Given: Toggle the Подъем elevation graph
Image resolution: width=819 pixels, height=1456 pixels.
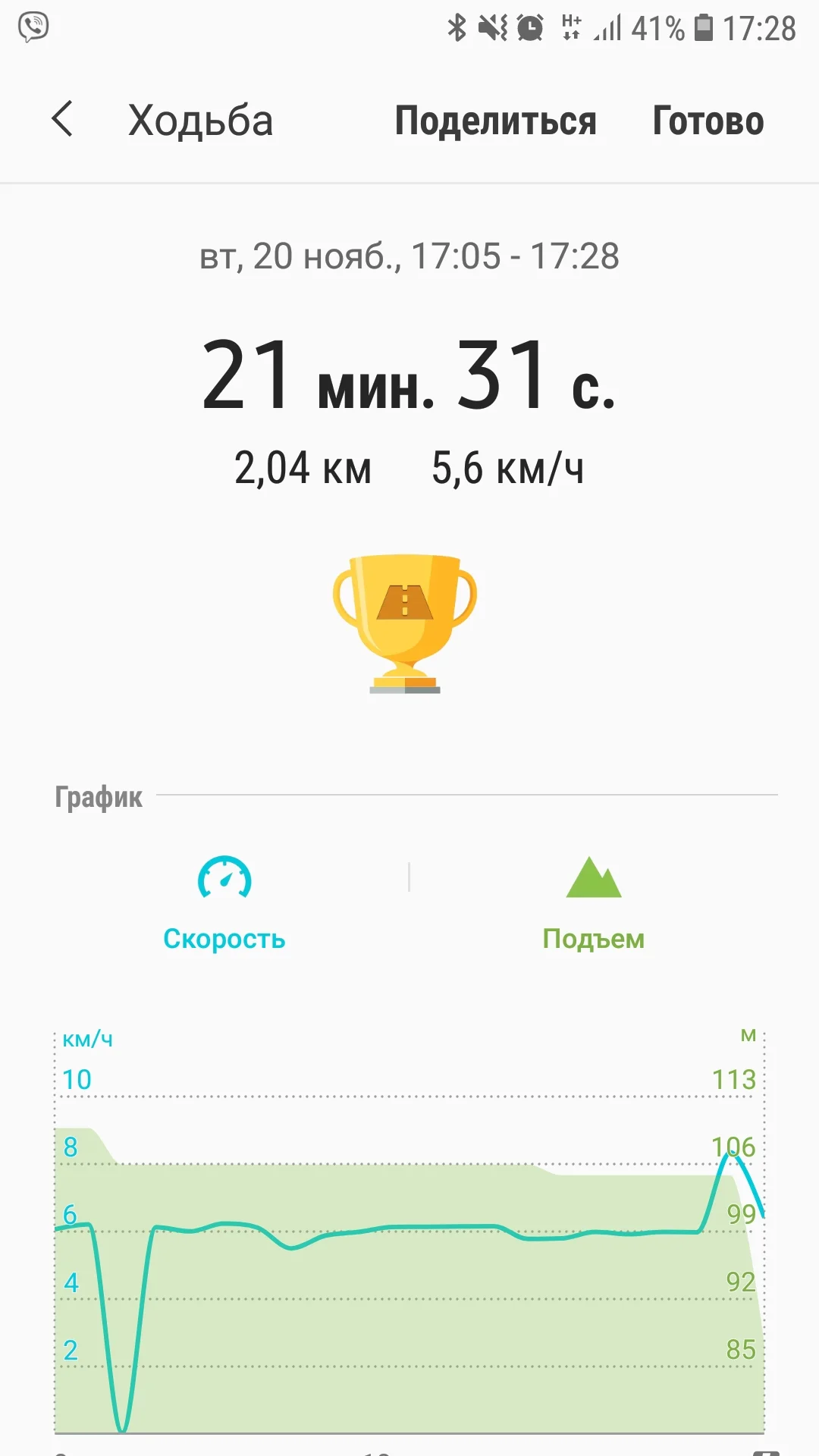Looking at the screenshot, I should 593,904.
